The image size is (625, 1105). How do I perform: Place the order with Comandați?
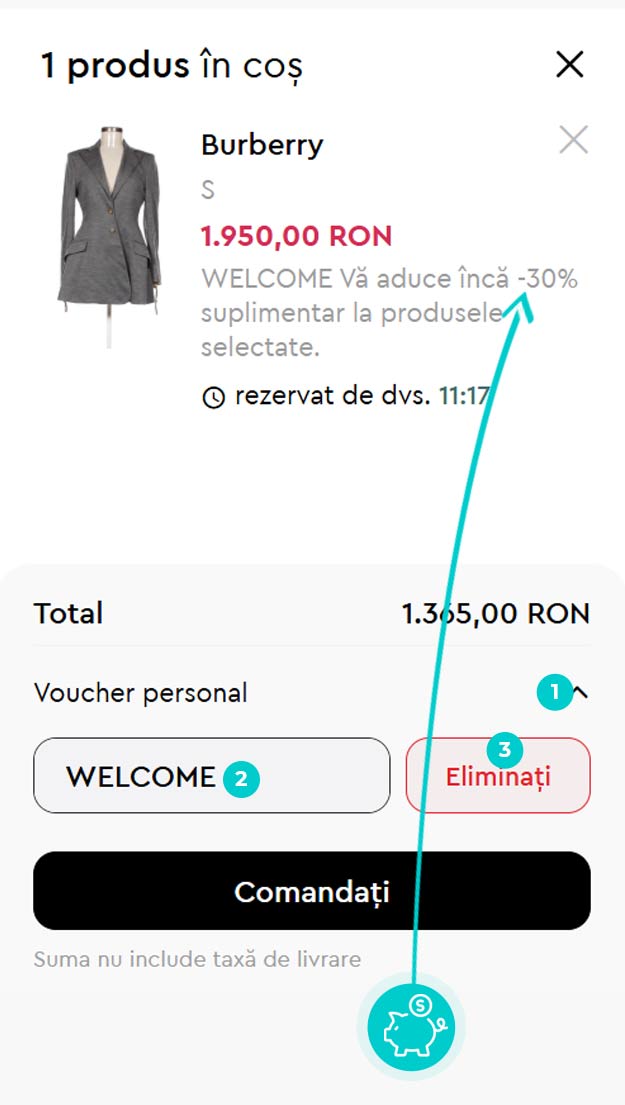click(312, 891)
